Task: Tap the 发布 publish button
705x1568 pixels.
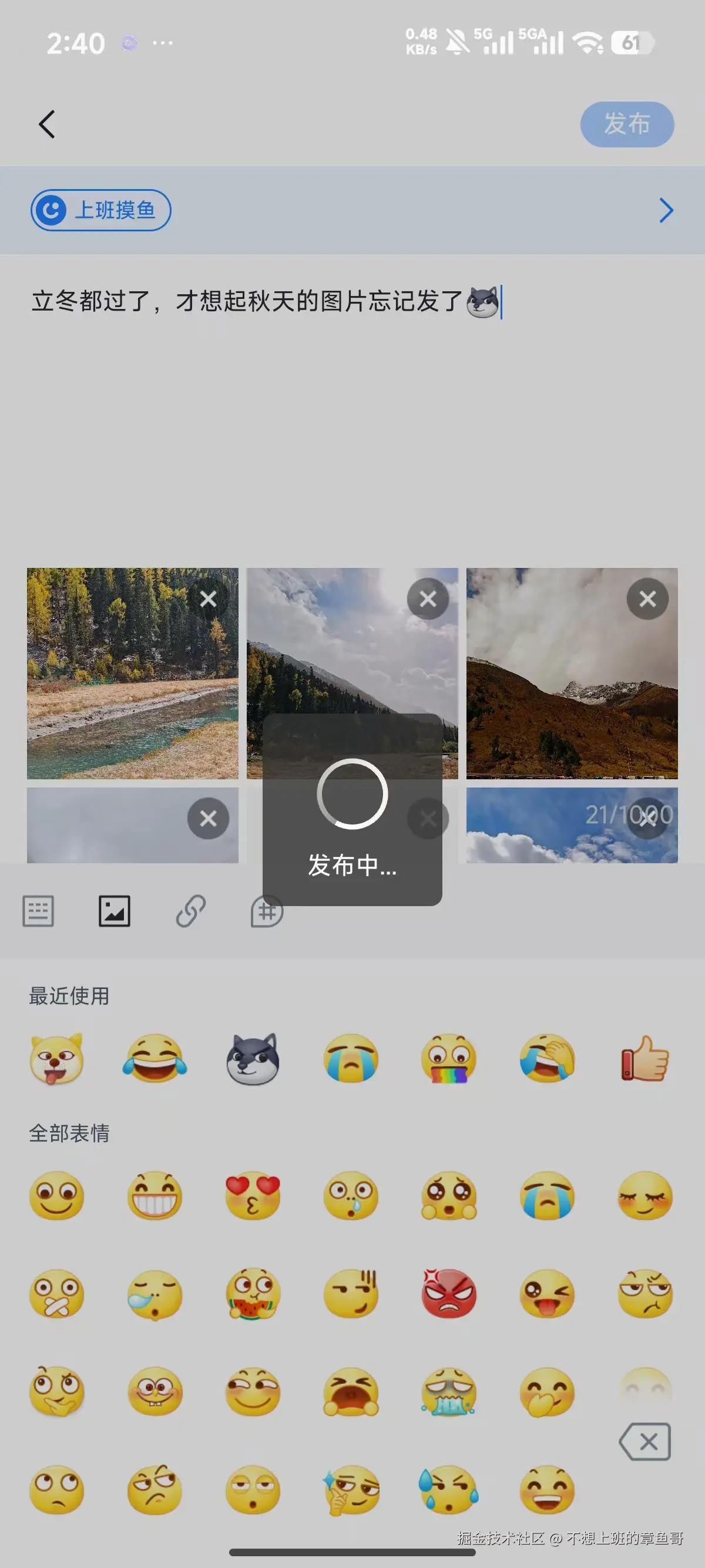Action: click(626, 123)
